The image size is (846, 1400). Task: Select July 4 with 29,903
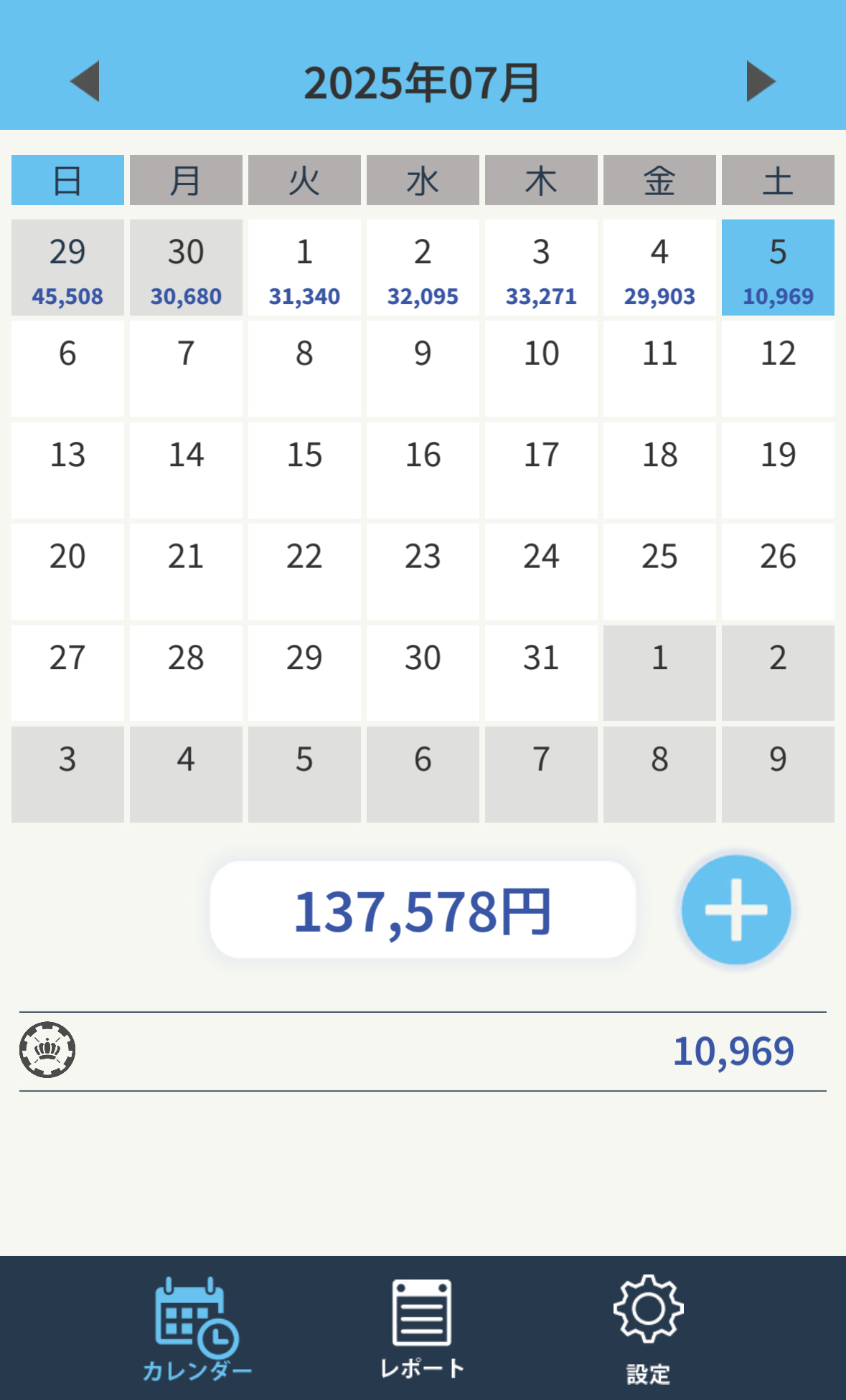tap(659, 268)
